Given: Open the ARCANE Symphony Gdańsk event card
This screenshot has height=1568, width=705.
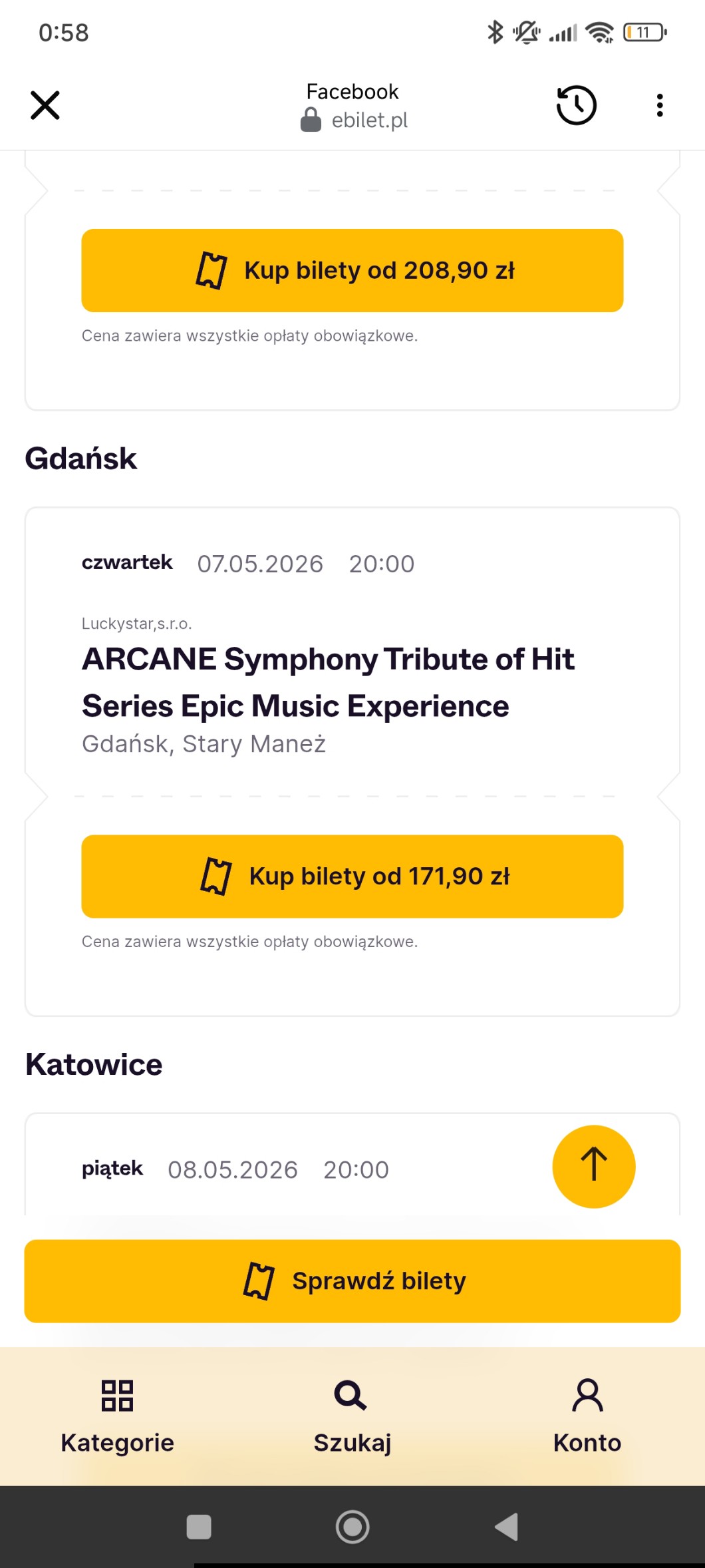Looking at the screenshot, I should (328, 682).
